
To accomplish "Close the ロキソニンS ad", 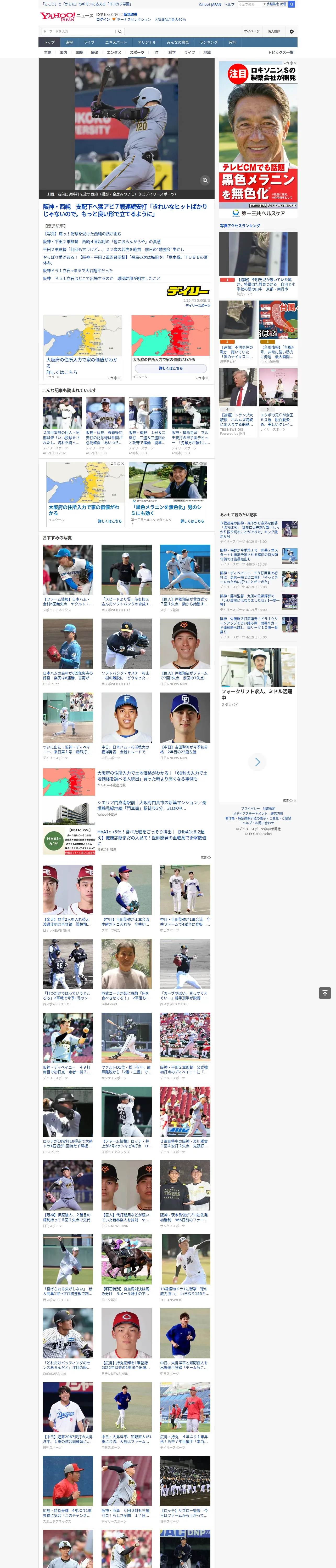I will 295,63.
